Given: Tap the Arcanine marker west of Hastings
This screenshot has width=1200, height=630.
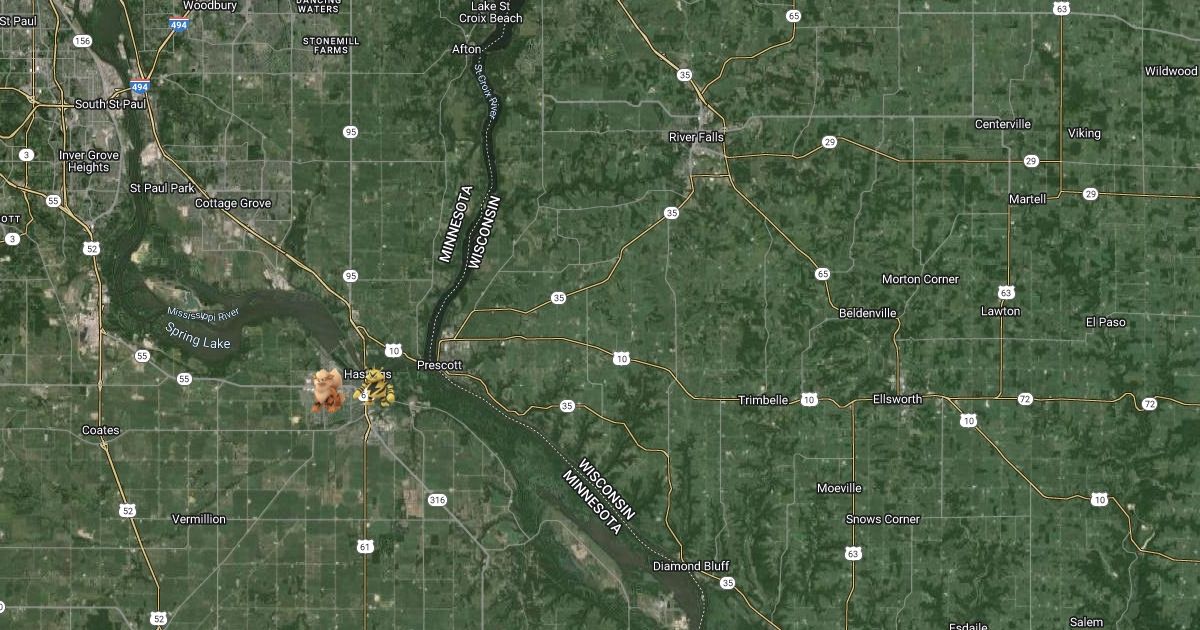Looking at the screenshot, I should (x=326, y=390).
